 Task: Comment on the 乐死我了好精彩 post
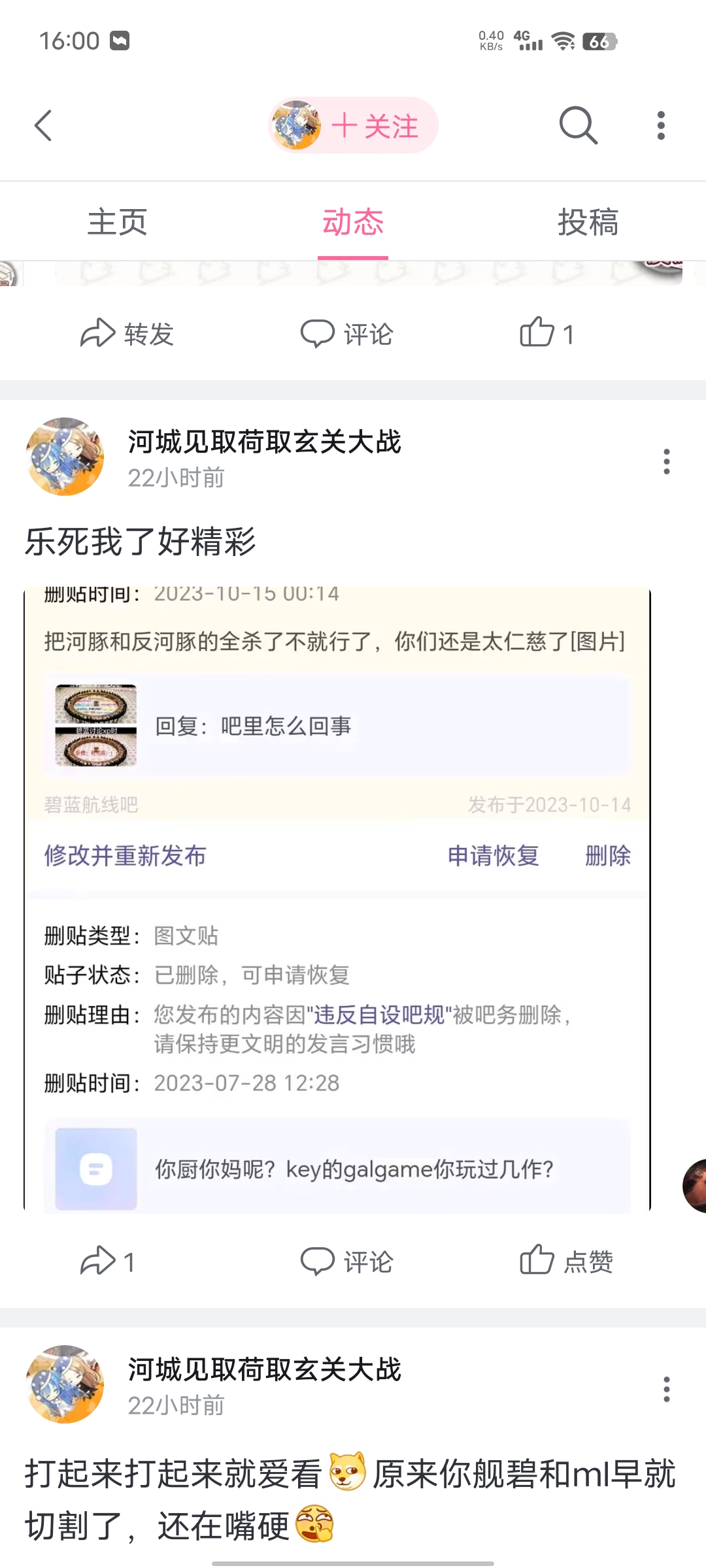pyautogui.click(x=346, y=1262)
